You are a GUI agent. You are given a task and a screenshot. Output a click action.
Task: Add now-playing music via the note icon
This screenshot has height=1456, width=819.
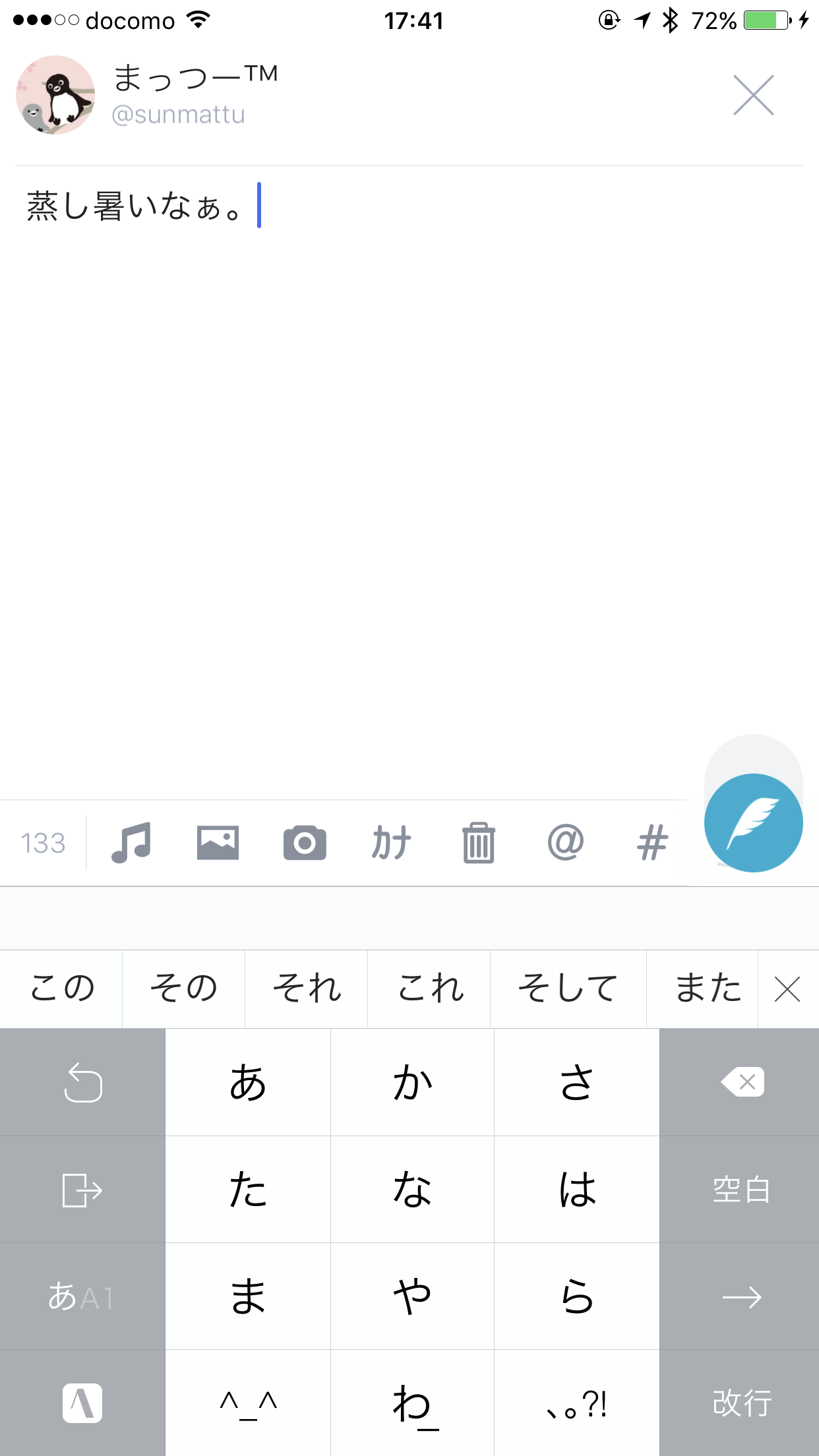point(131,842)
